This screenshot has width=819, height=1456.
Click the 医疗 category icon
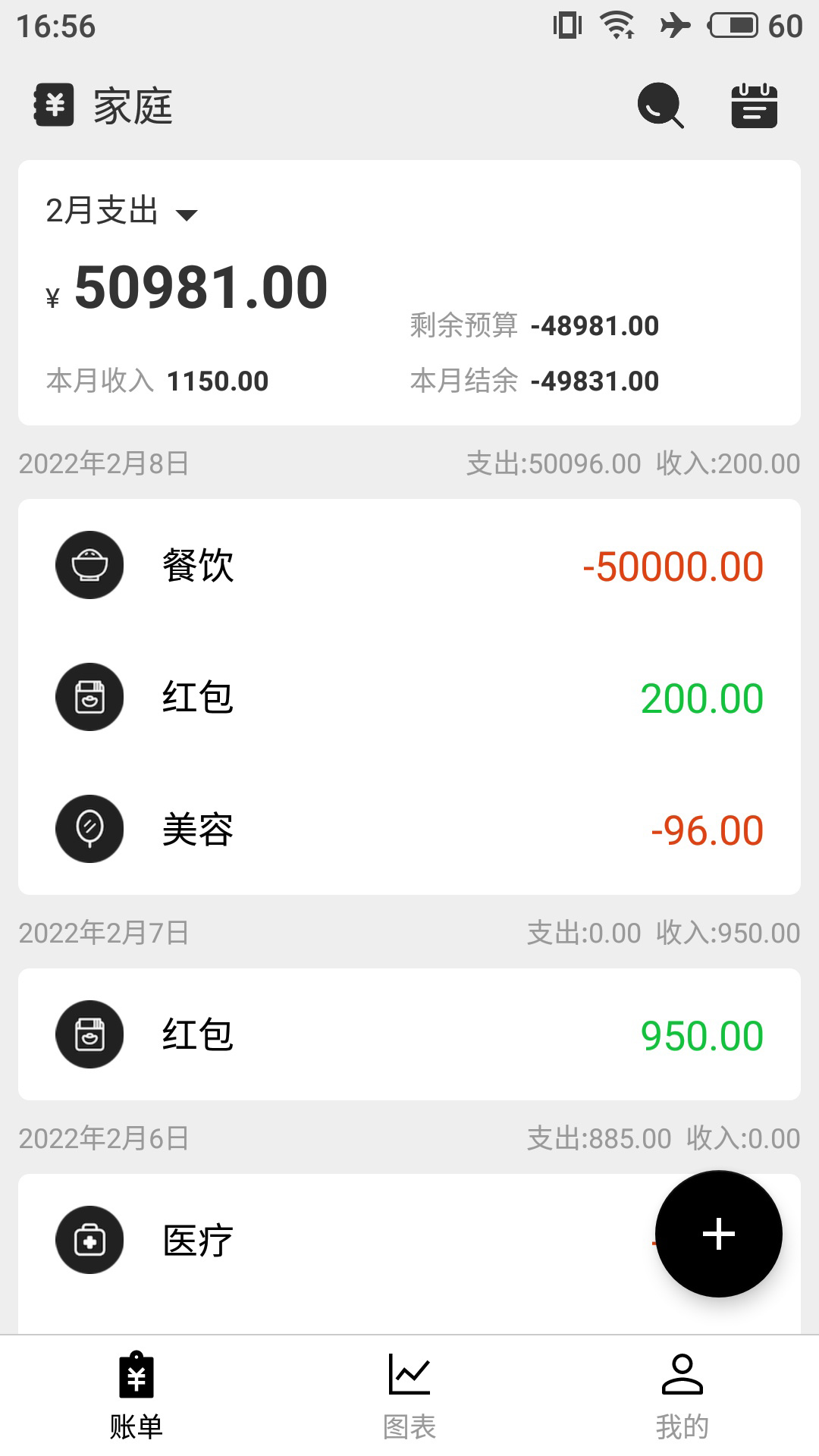(x=89, y=1241)
